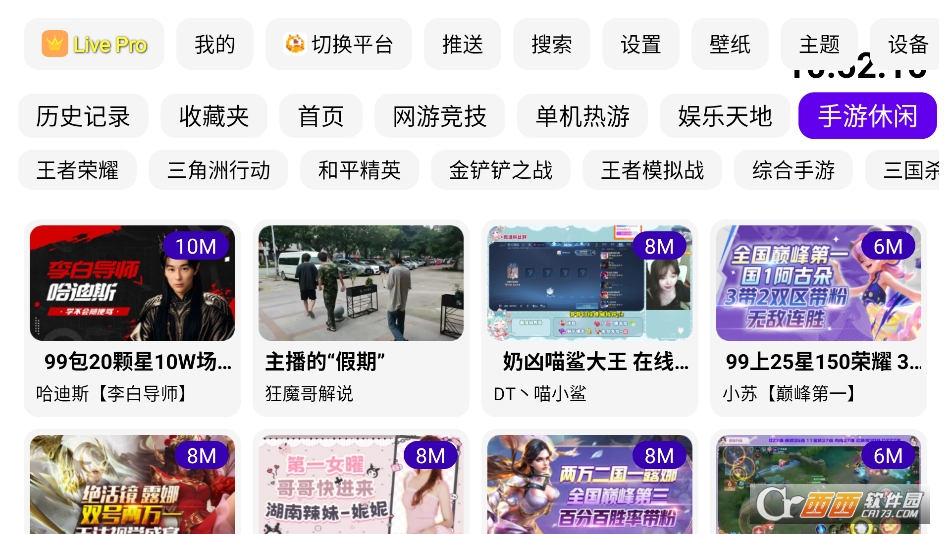Open the 主题 theme option
Viewport: 950px width, 534px height.
818,44
